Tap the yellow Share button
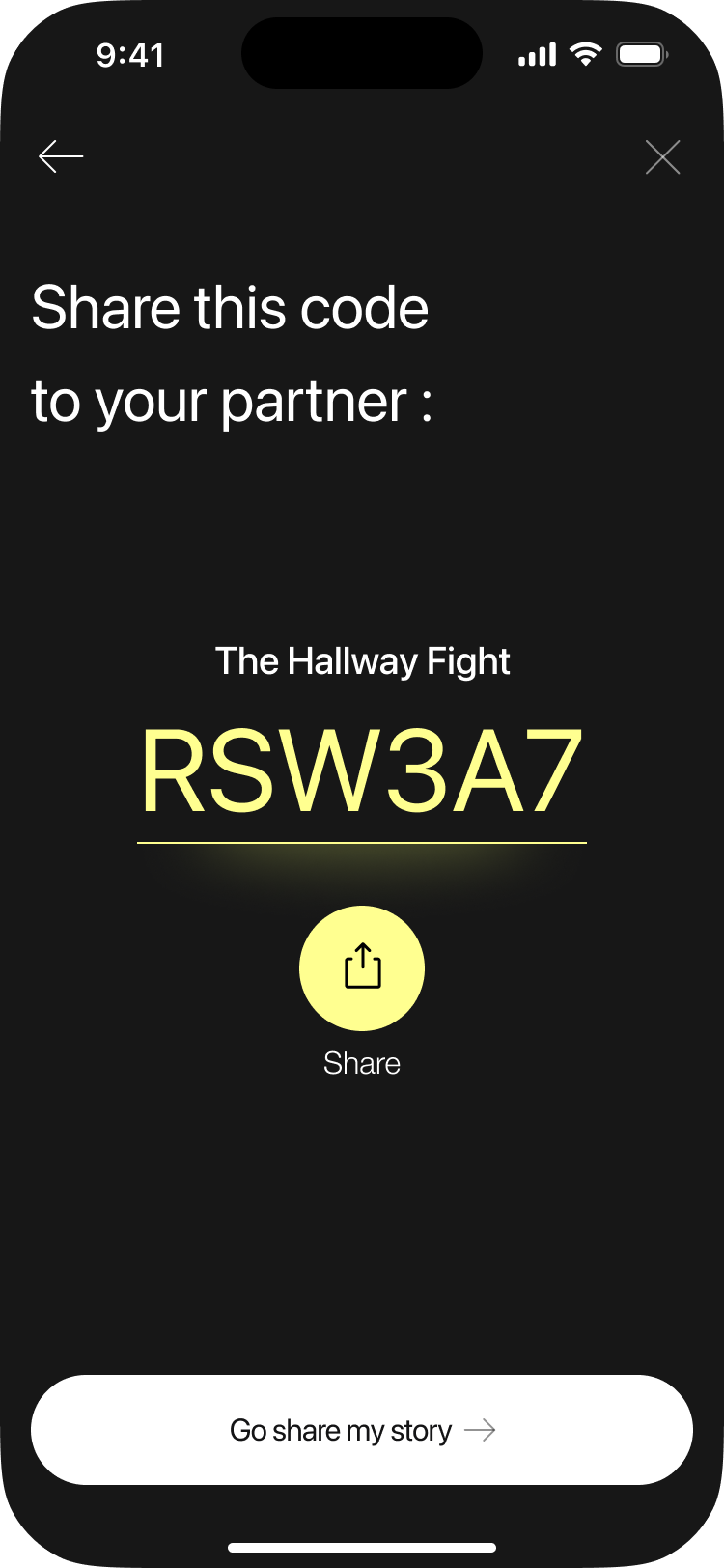 [362, 967]
